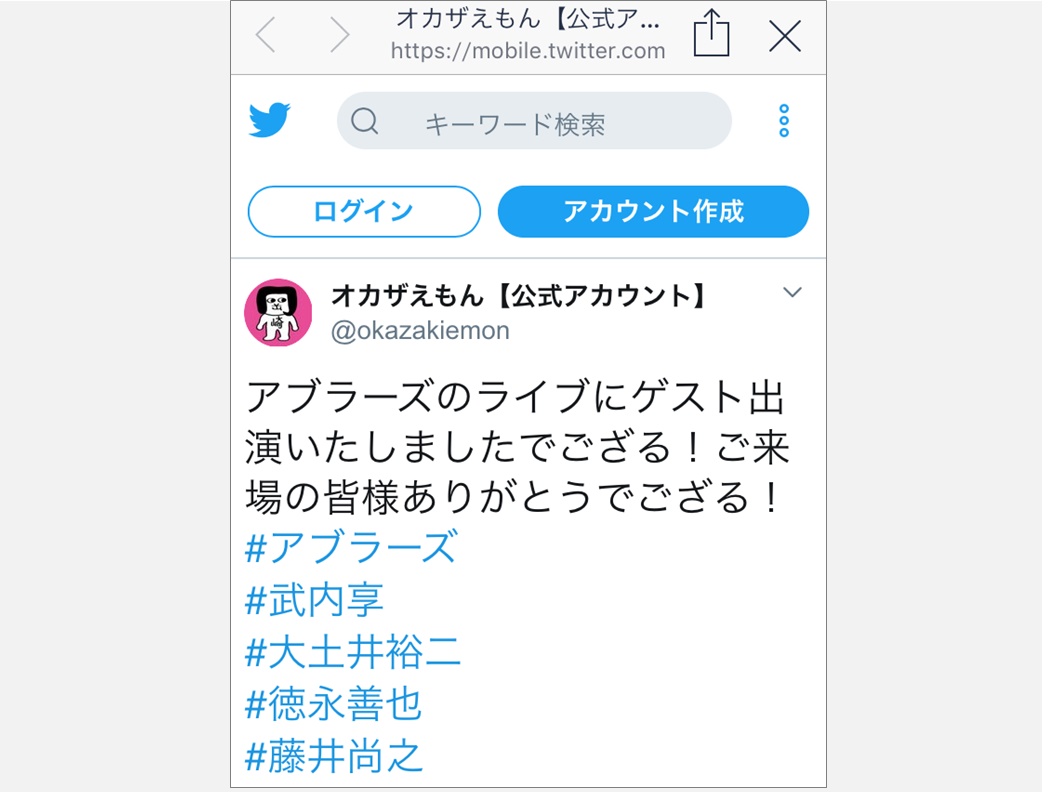Open hashtag #大土井裕二

(353, 653)
